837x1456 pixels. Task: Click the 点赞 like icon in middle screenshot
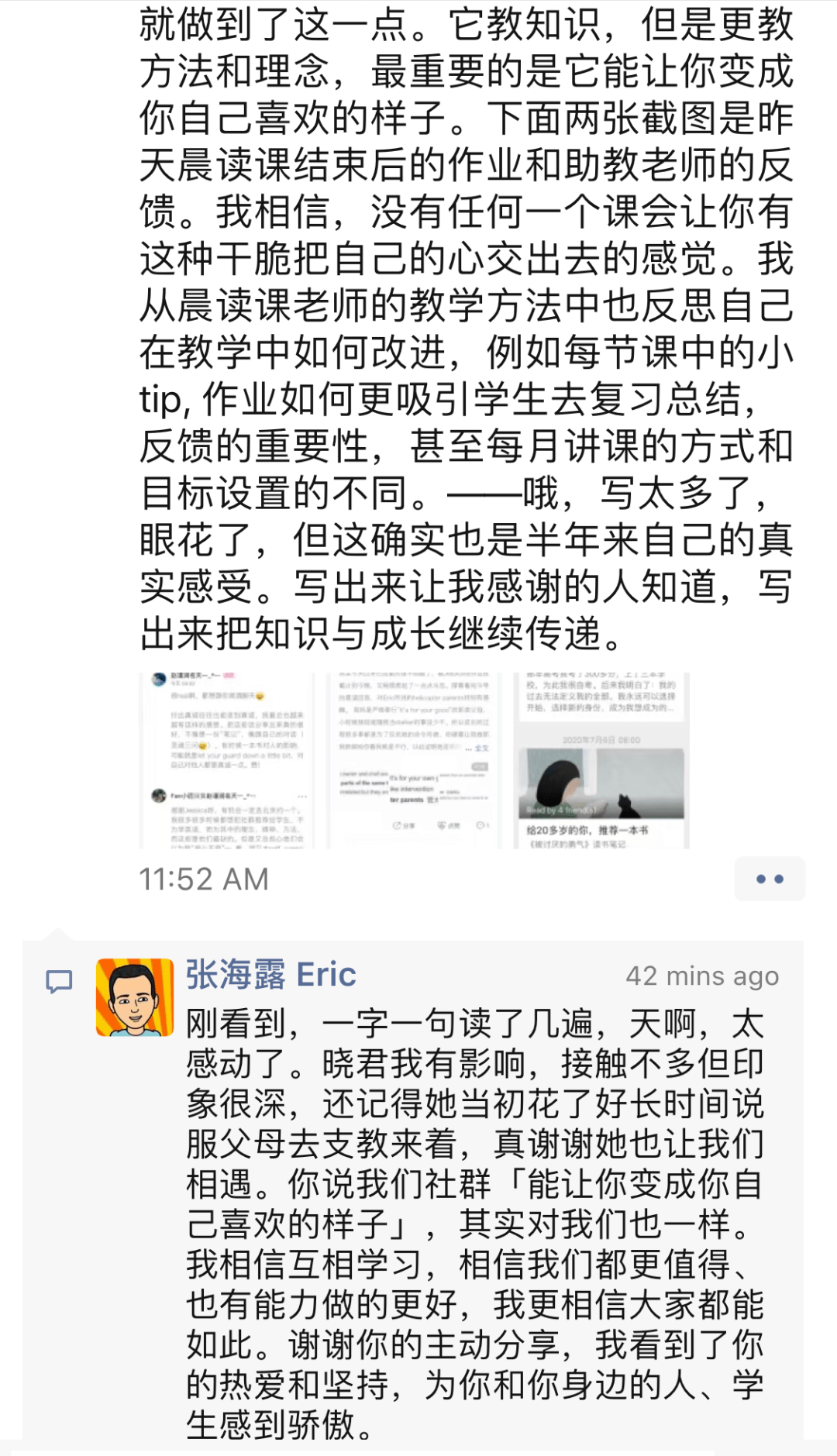[441, 825]
